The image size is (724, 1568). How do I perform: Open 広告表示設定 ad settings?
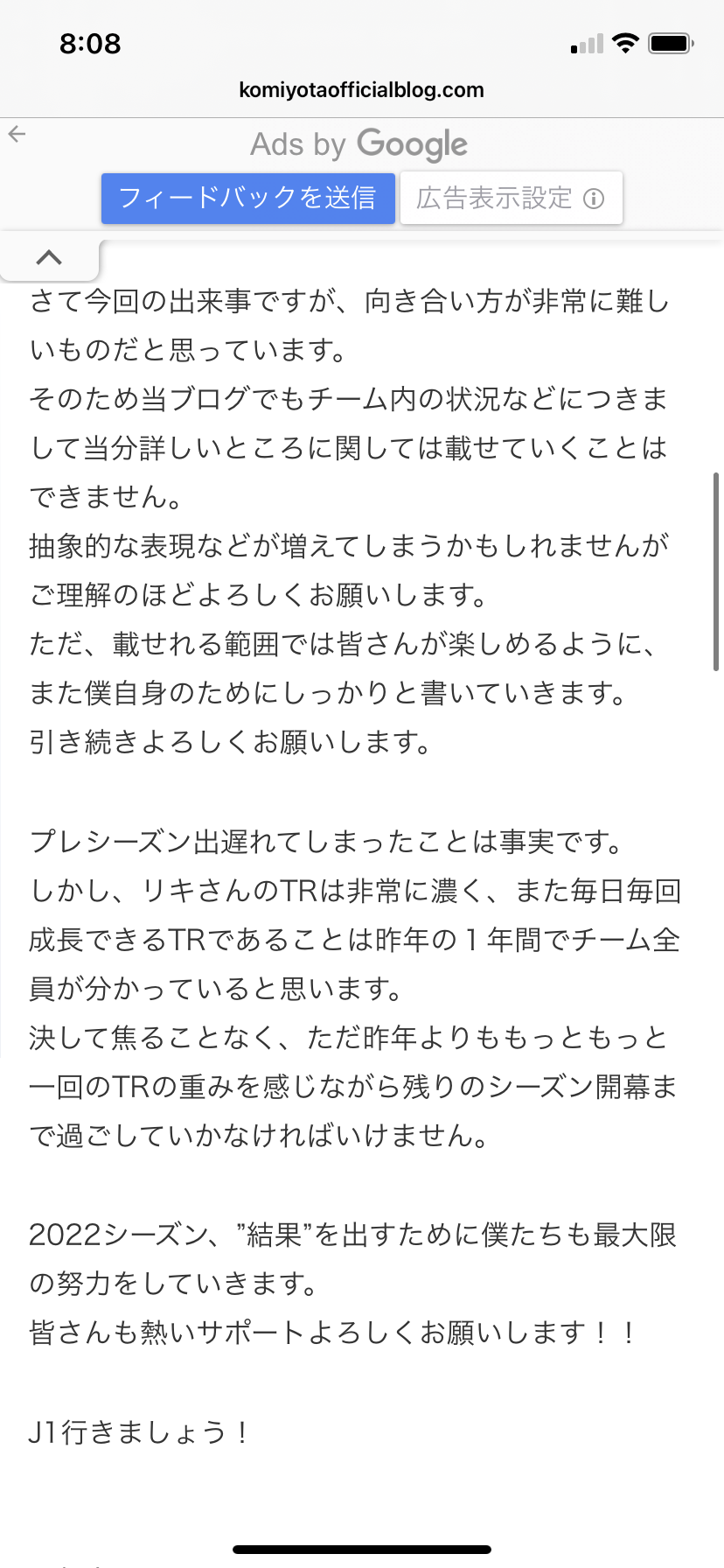(512, 198)
